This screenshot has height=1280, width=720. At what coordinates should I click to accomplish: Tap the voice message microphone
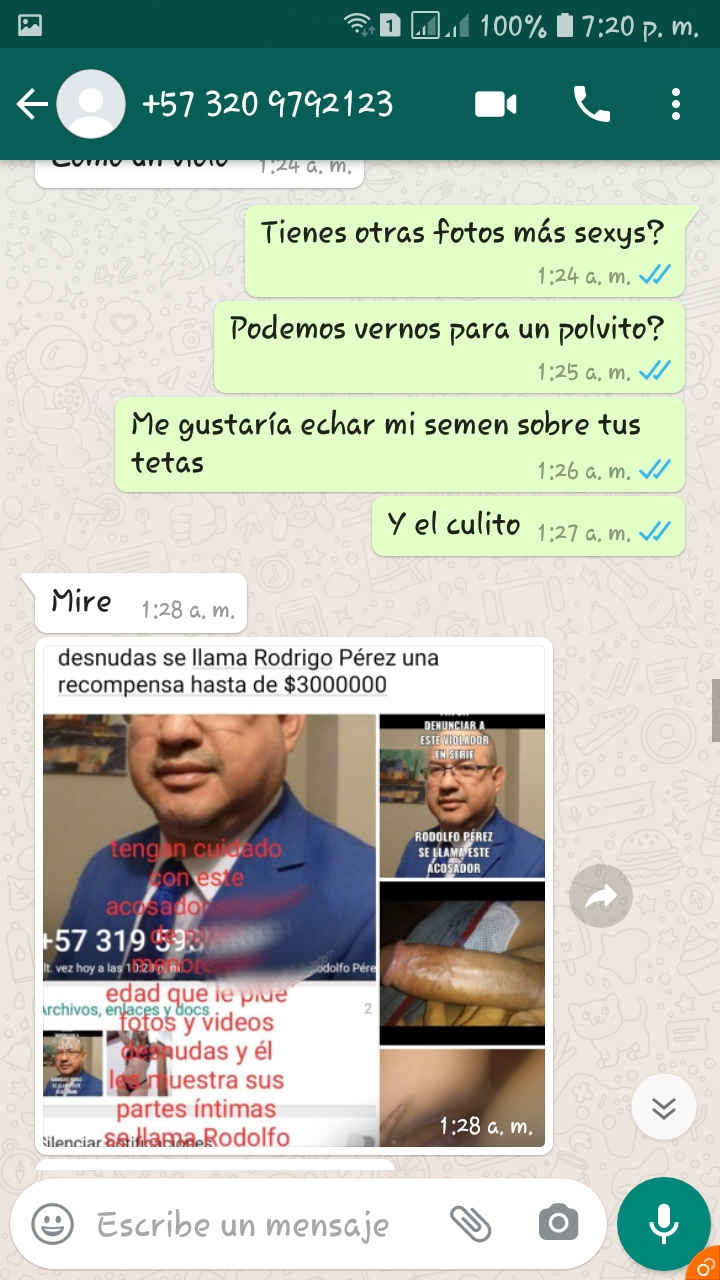(x=663, y=1223)
